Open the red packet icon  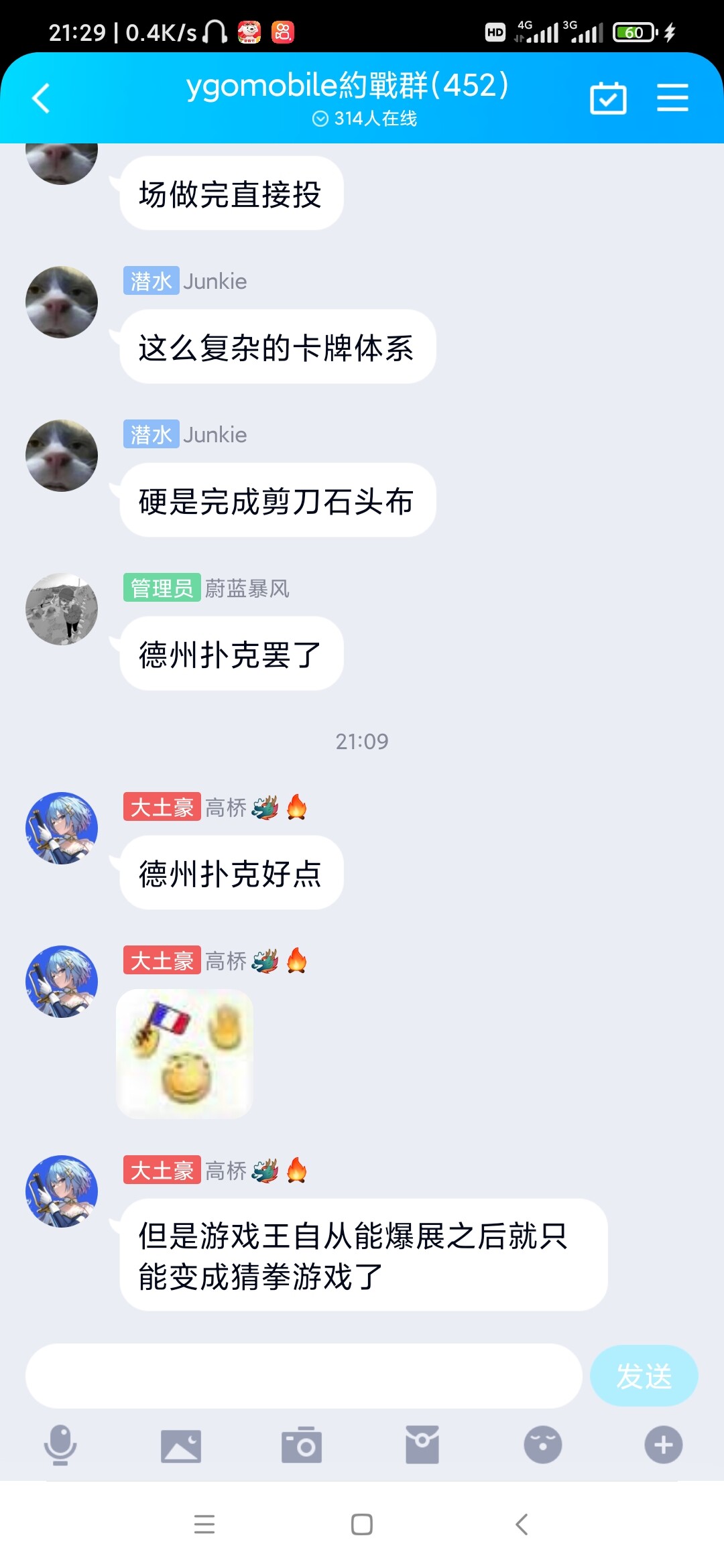click(x=422, y=1445)
